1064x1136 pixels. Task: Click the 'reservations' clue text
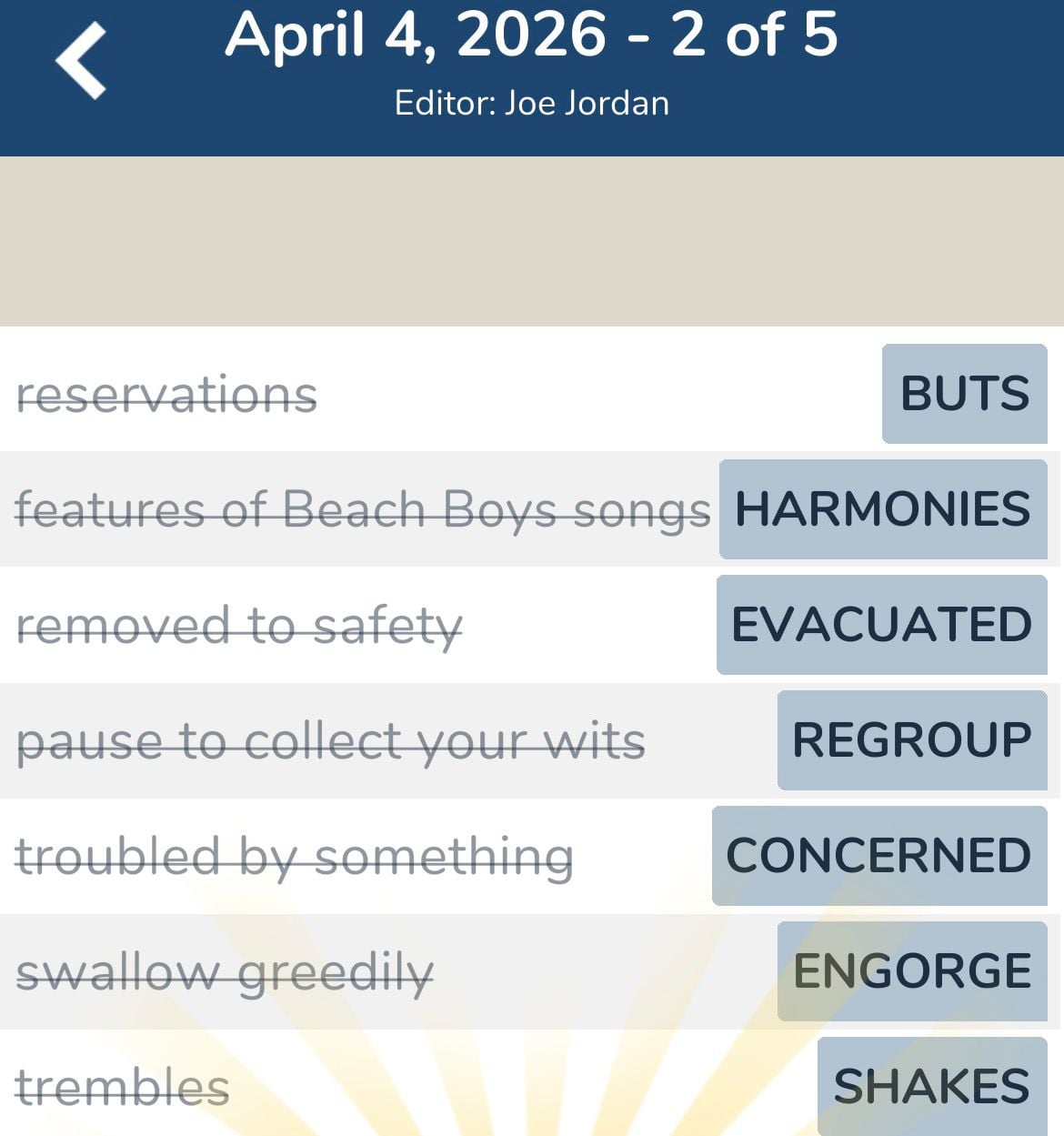pyautogui.click(x=167, y=394)
